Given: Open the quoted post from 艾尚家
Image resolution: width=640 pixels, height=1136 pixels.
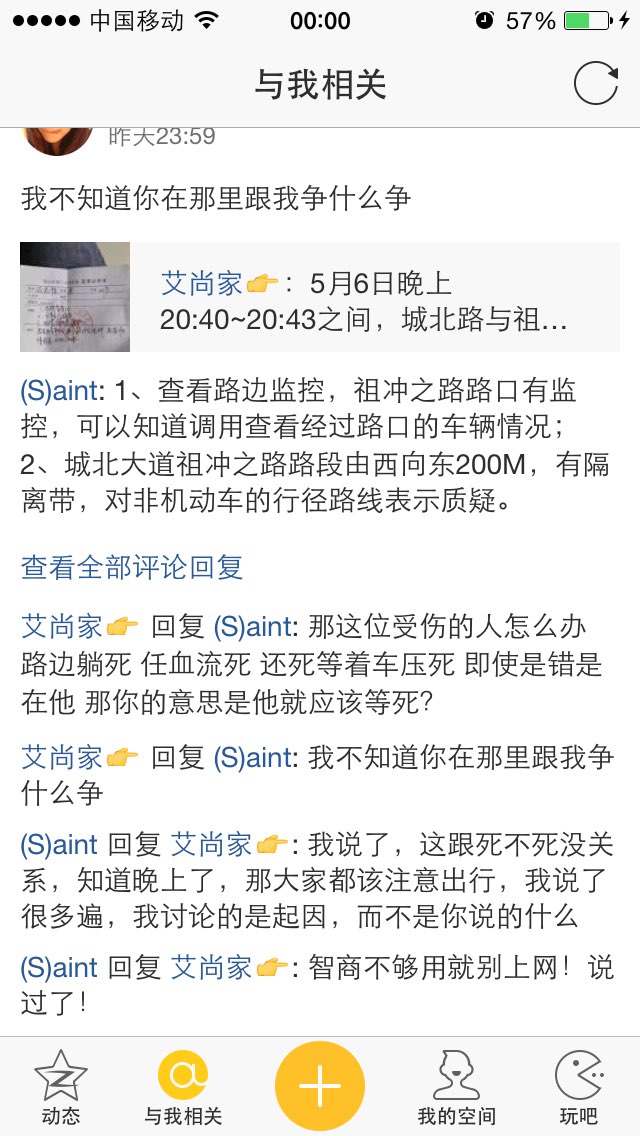Looking at the screenshot, I should [x=320, y=297].
